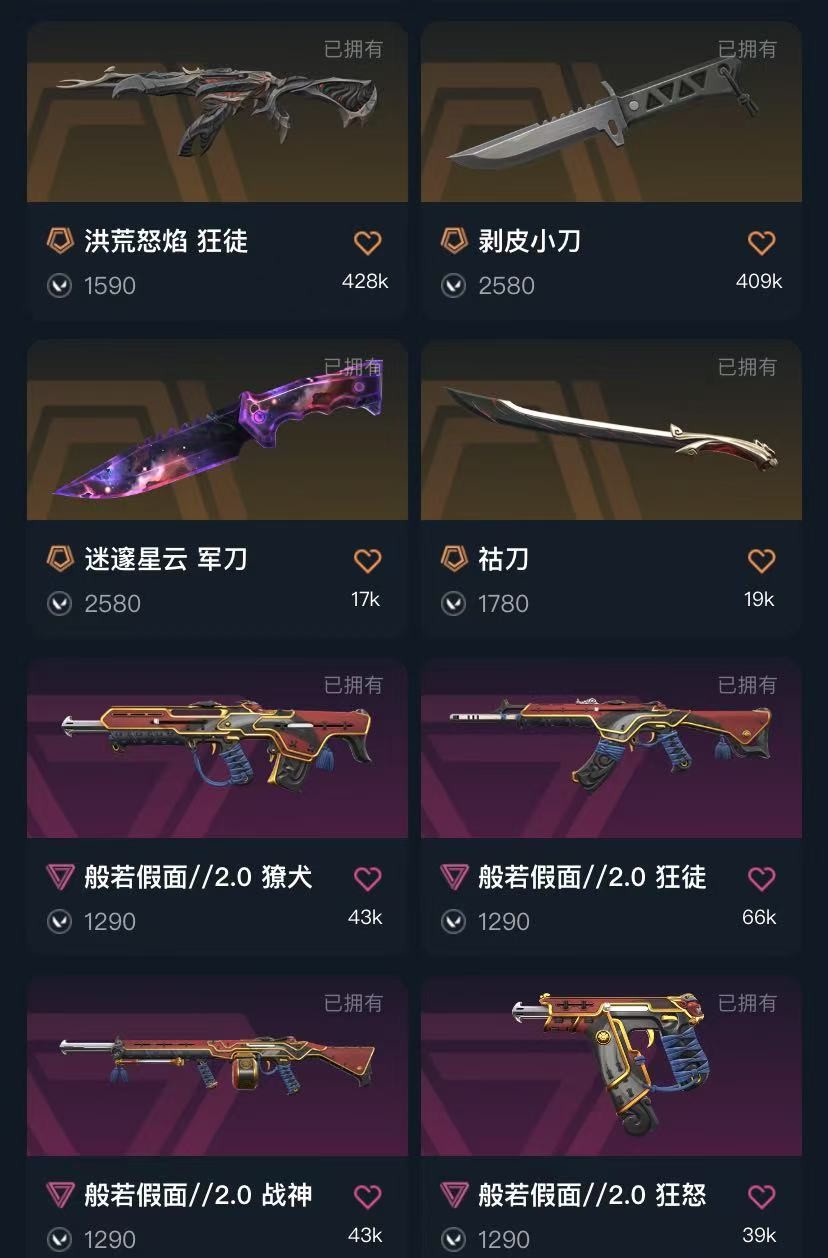The image size is (828, 1258).
Task: Like 般若假面//2.0 狂怒 skin
Action: 761,1197
